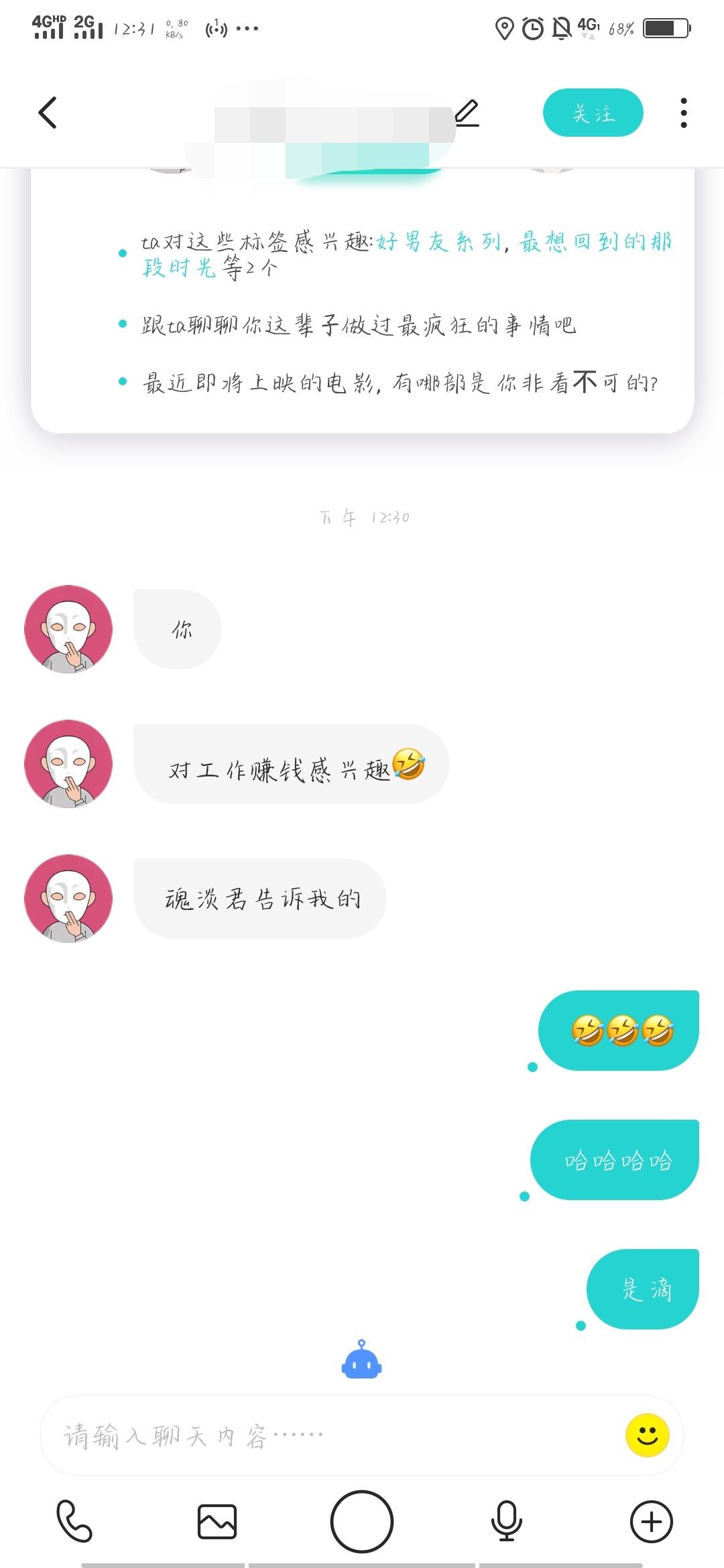Screen dimensions: 724x1568
Task: Start a voice call with phone icon
Action: click(x=74, y=1521)
